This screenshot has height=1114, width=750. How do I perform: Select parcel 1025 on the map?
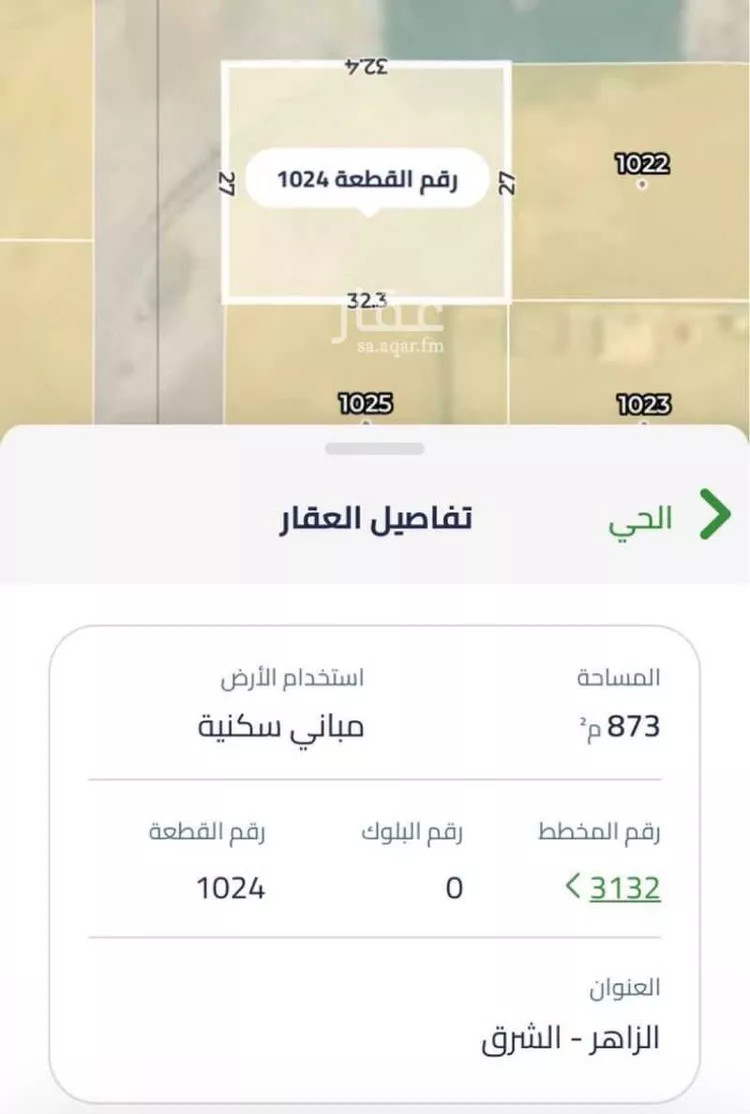[x=365, y=405]
